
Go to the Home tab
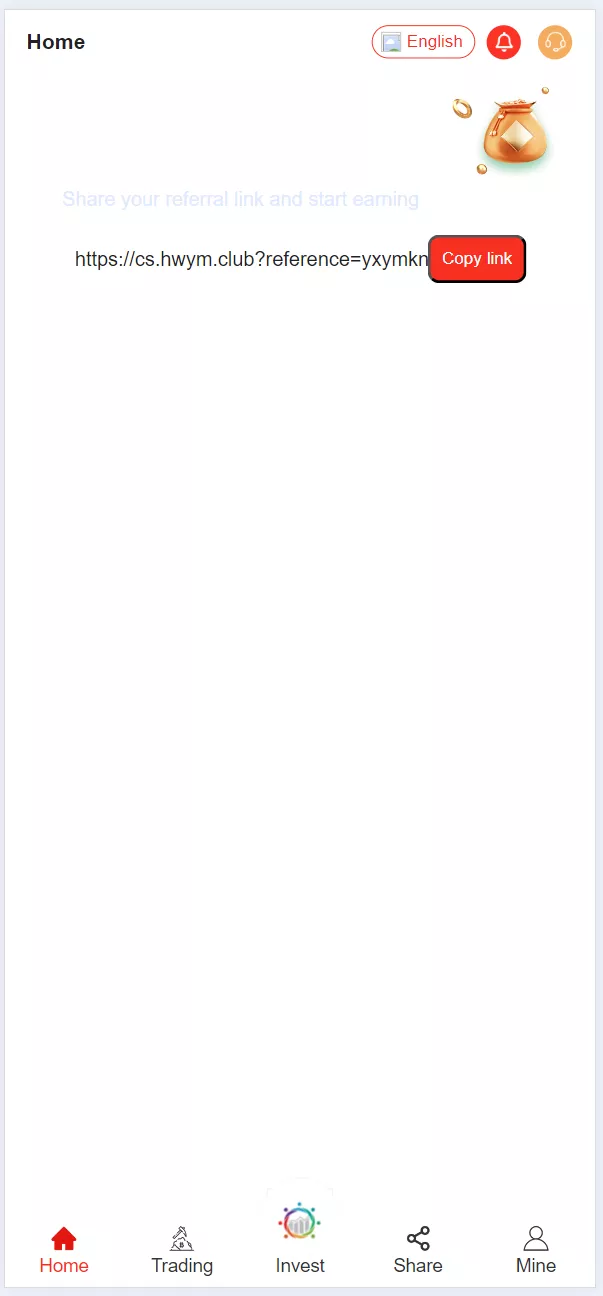point(64,1250)
